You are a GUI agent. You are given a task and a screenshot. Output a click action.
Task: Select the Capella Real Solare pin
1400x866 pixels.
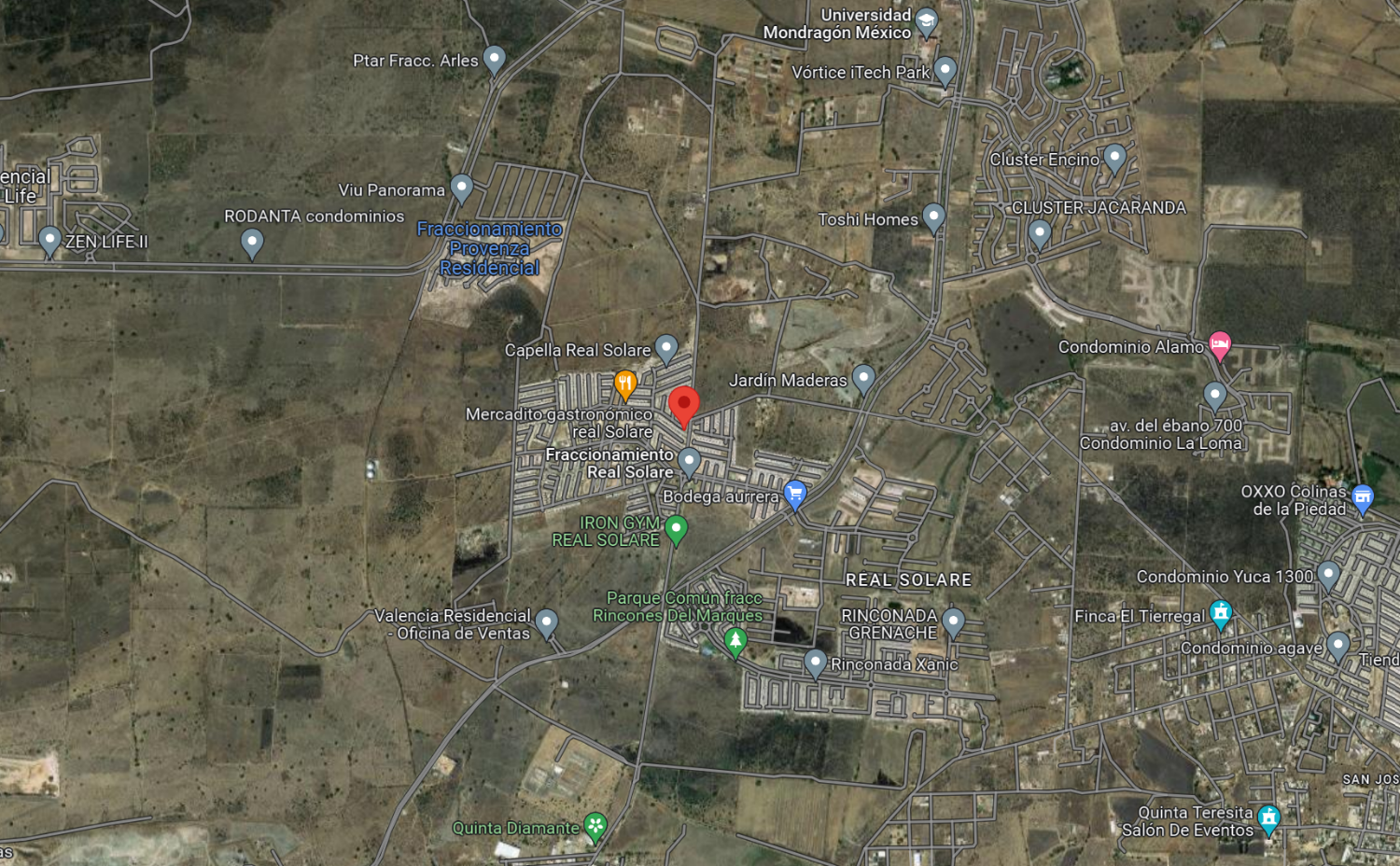(x=666, y=349)
